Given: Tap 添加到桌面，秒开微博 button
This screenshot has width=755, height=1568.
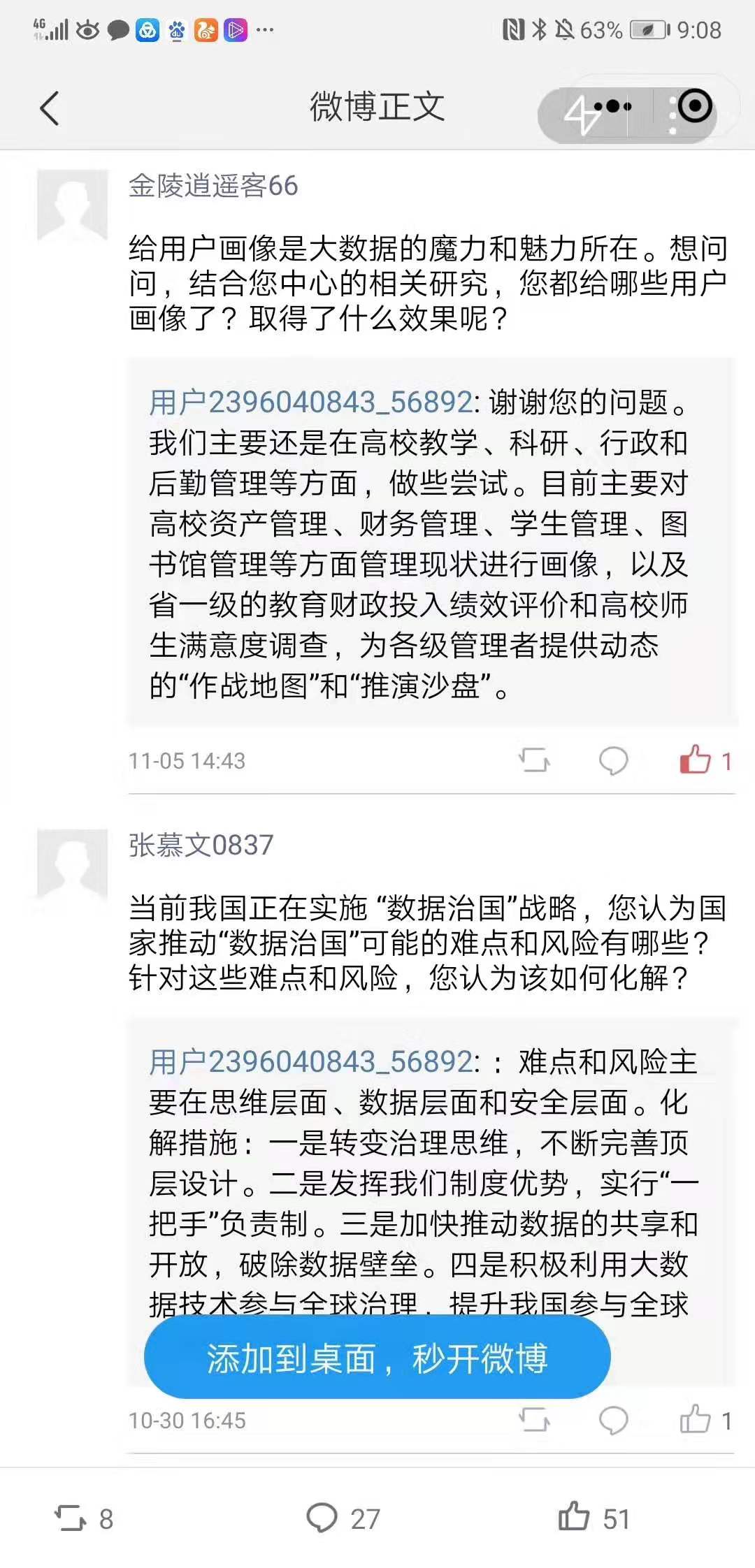Looking at the screenshot, I should point(377,1358).
